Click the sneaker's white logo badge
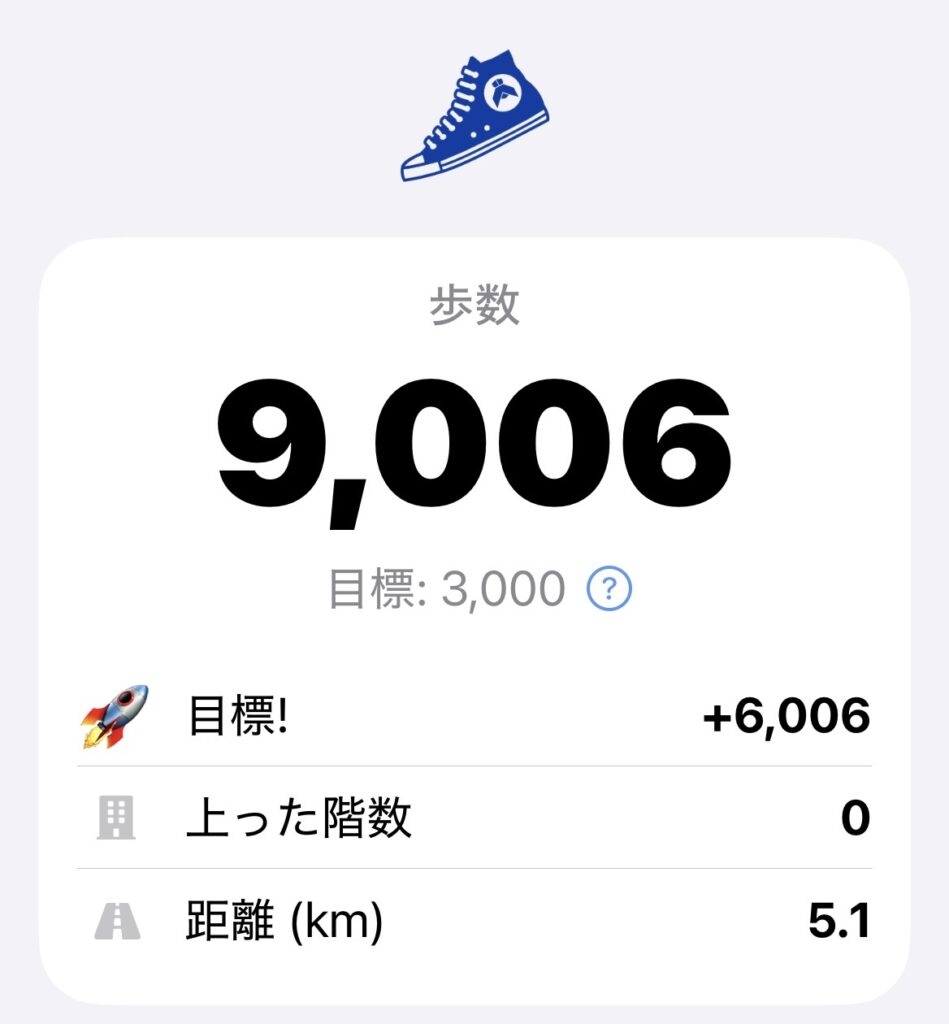 (x=503, y=90)
